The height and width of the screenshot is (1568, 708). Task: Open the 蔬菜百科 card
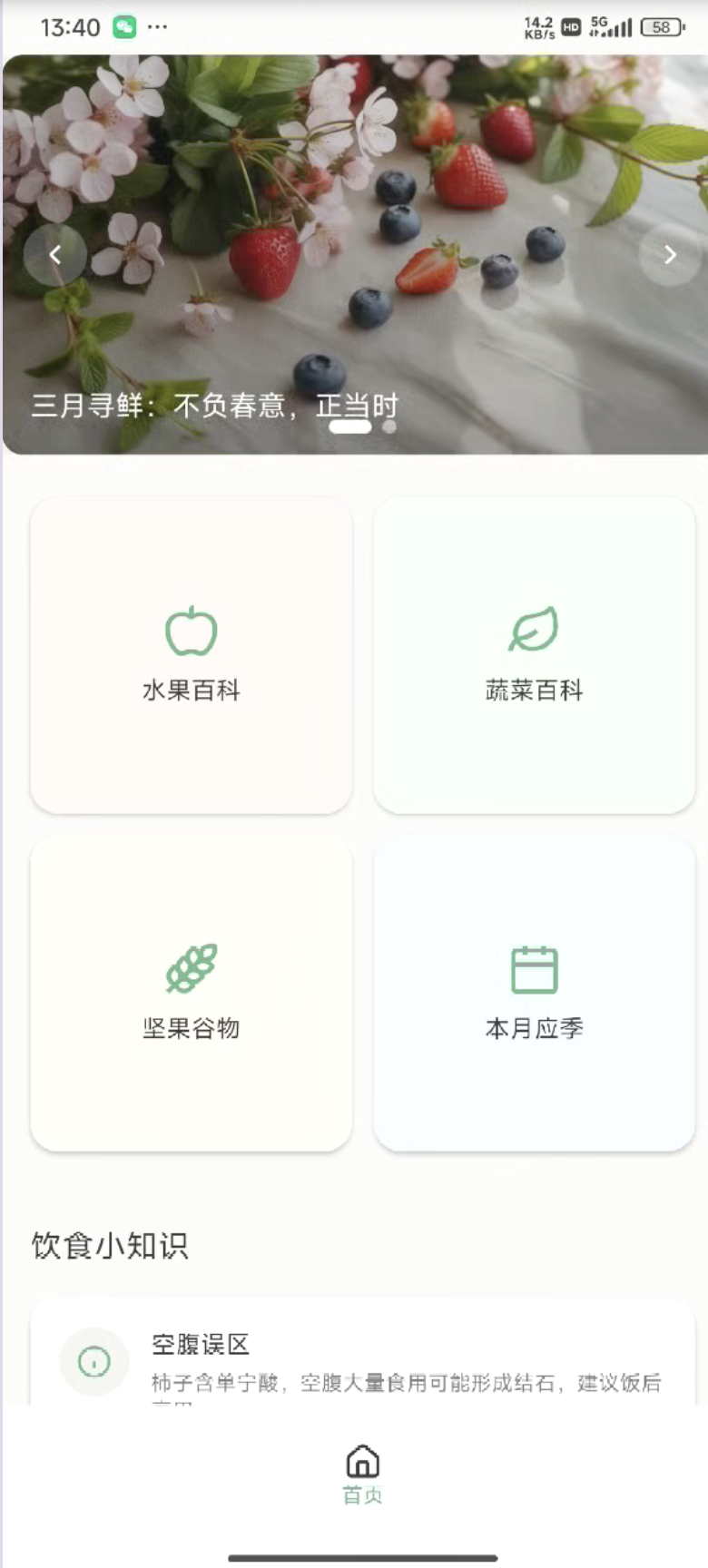(534, 655)
